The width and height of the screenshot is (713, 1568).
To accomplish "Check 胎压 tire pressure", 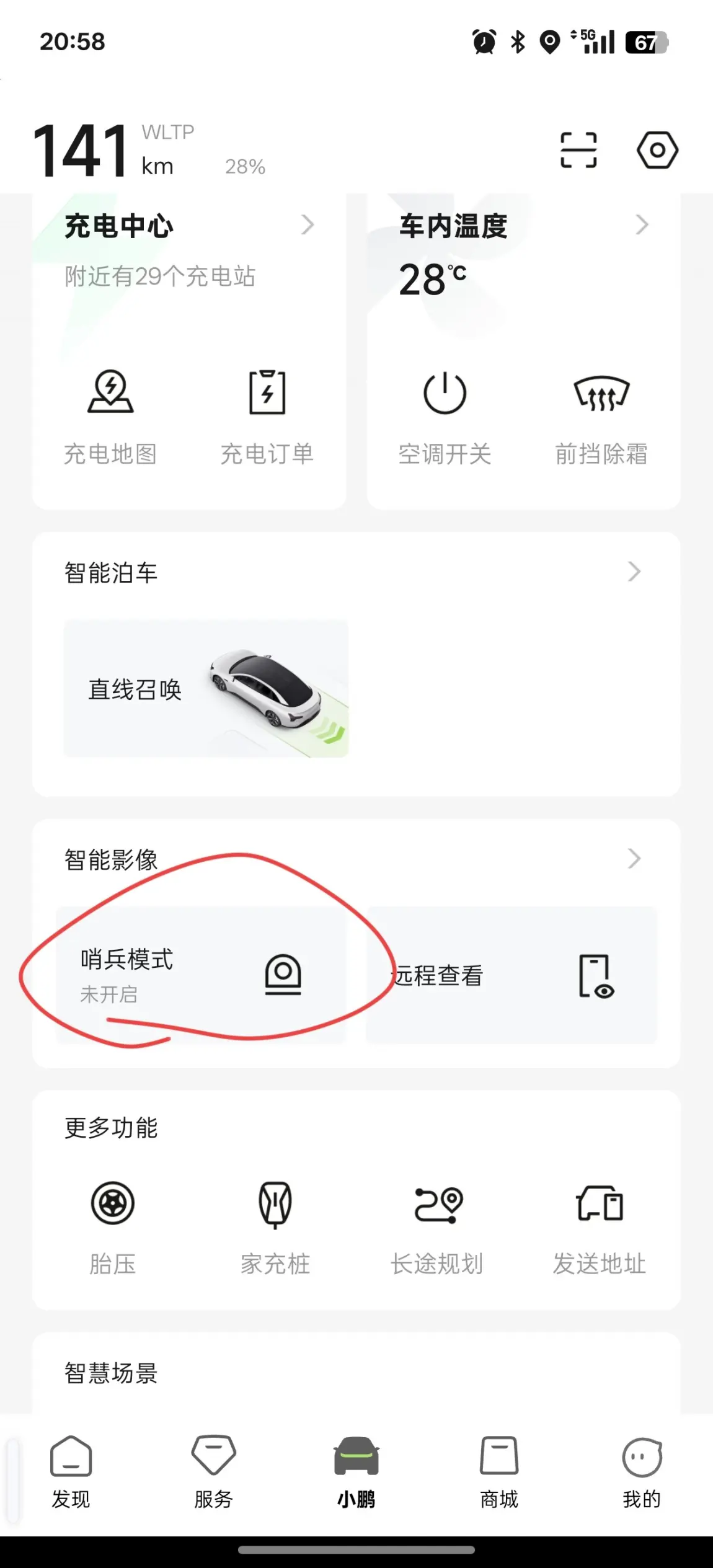I will tap(112, 1225).
